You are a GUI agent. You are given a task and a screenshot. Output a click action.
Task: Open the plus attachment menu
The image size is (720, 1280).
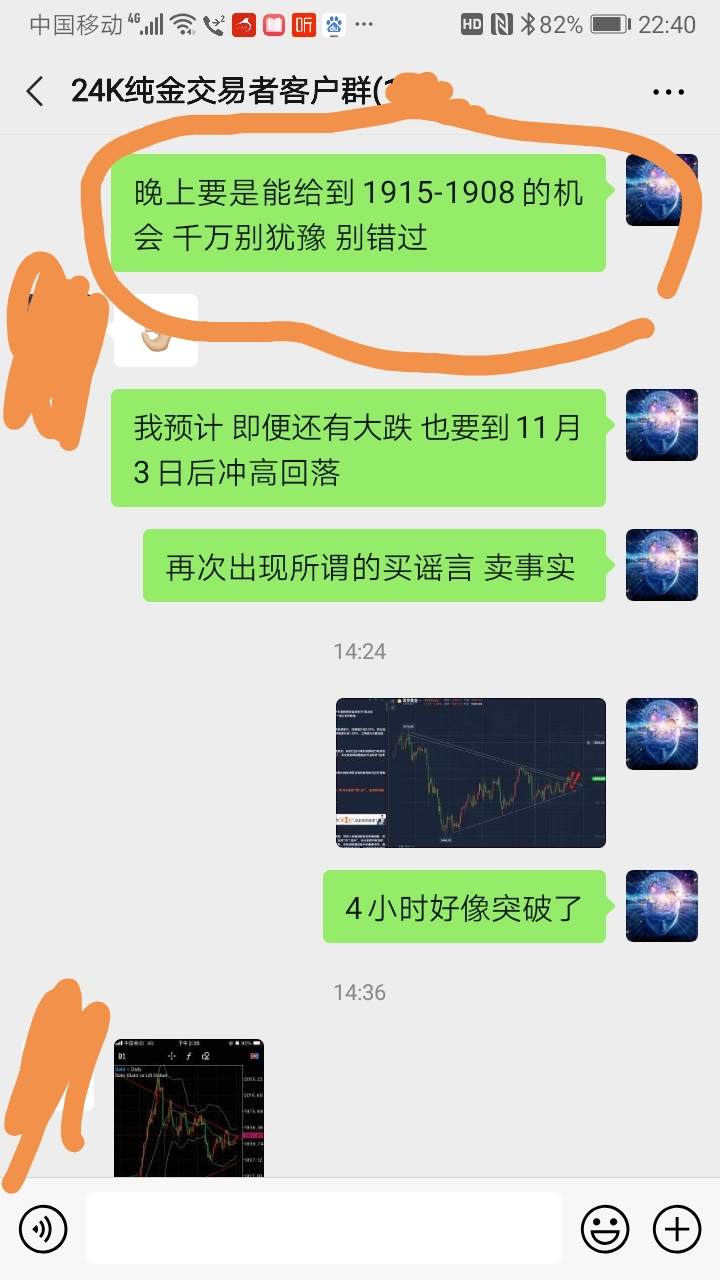677,1228
